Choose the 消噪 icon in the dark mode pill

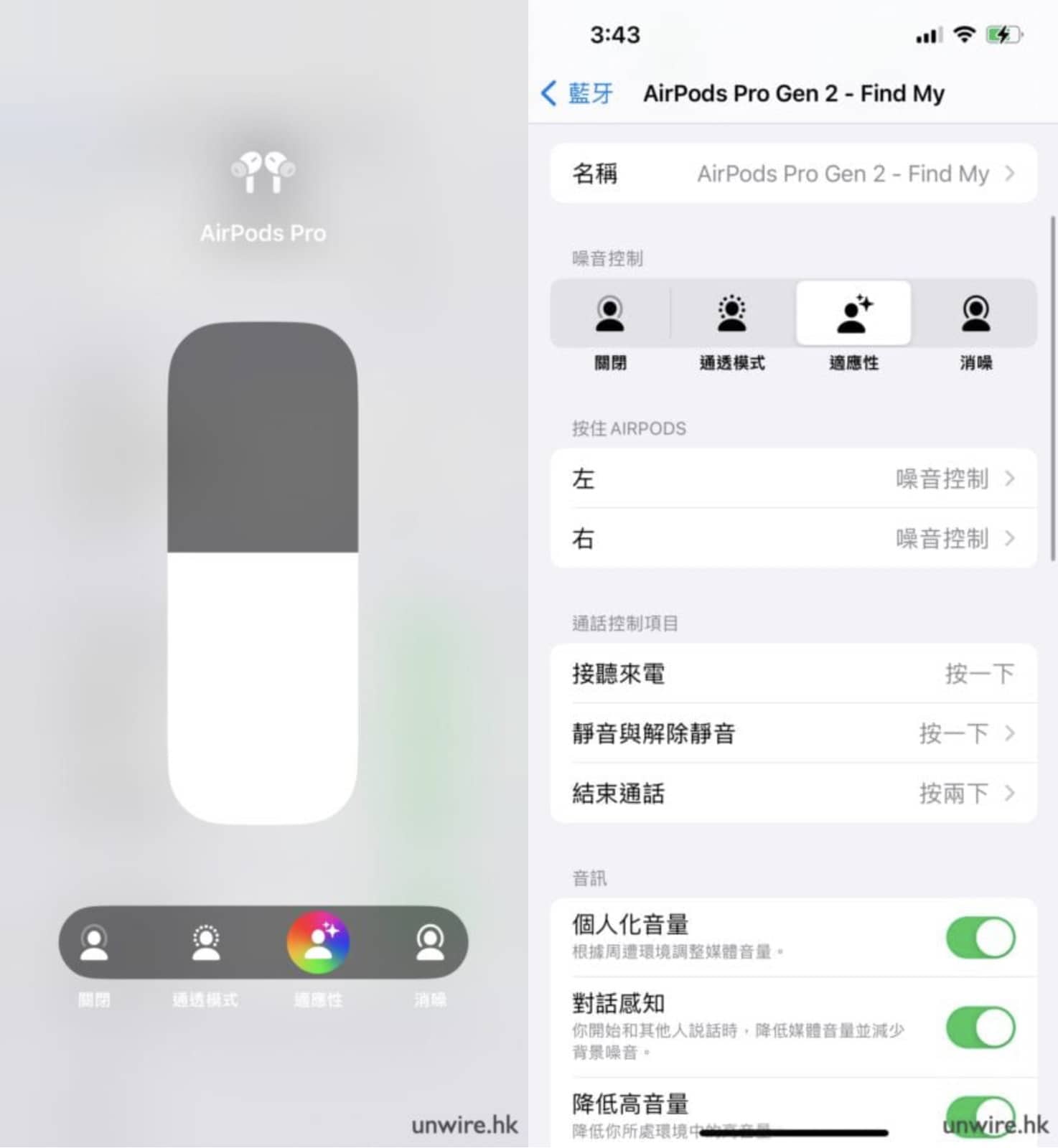coord(430,943)
